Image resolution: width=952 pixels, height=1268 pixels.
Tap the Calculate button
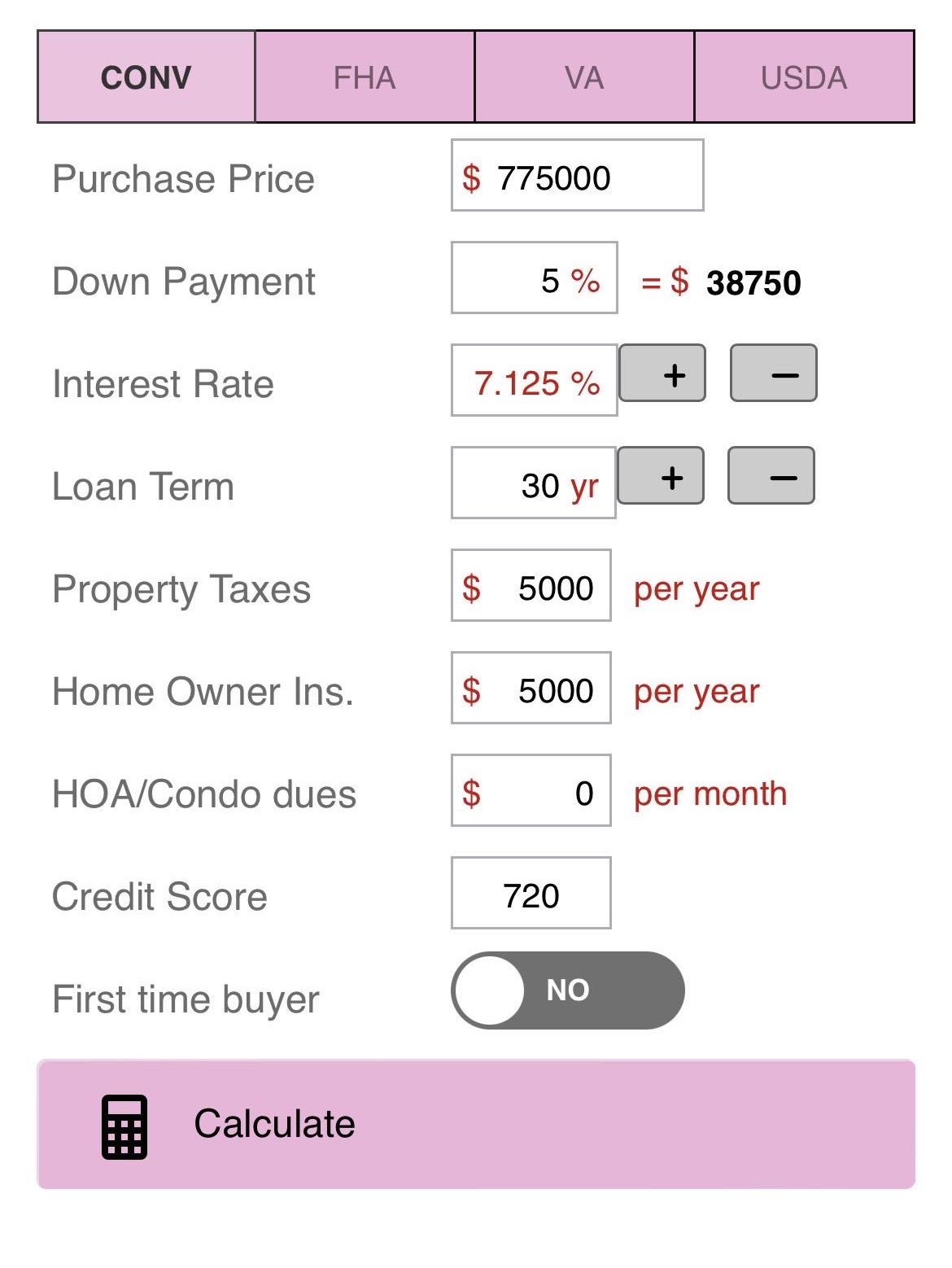pyautogui.click(x=476, y=1124)
